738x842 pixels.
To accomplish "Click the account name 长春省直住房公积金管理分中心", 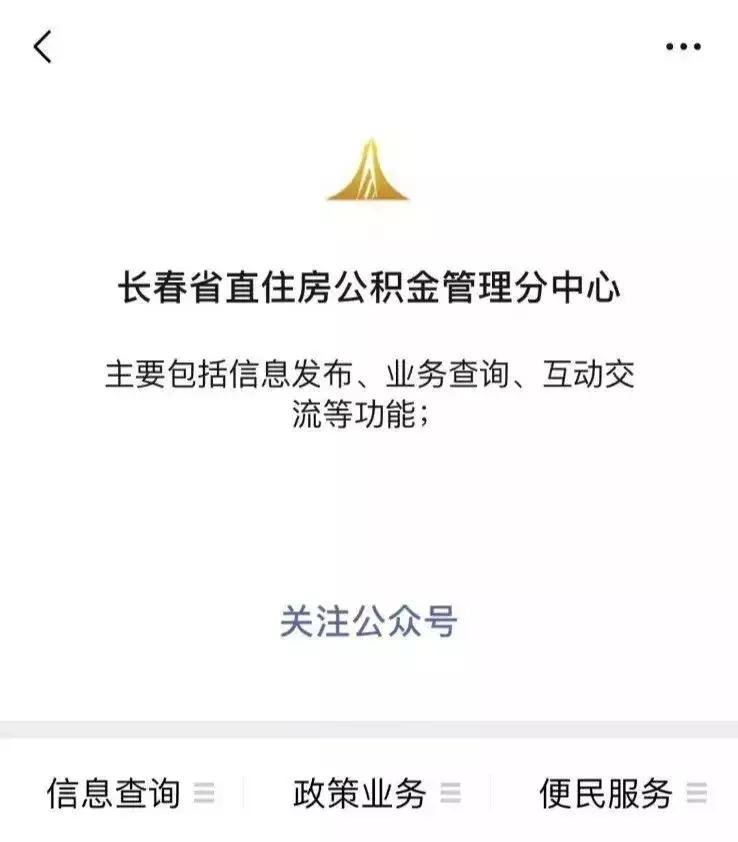I will click(x=369, y=283).
